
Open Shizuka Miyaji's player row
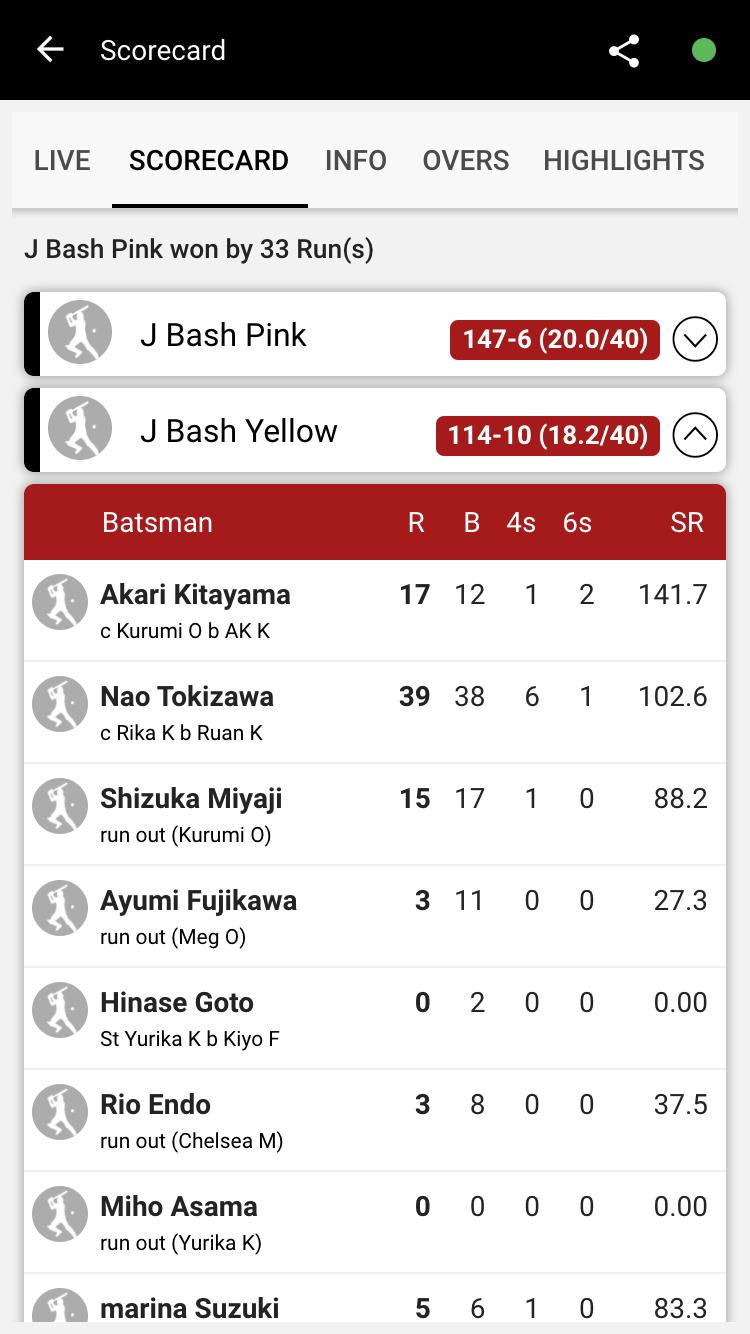(375, 814)
